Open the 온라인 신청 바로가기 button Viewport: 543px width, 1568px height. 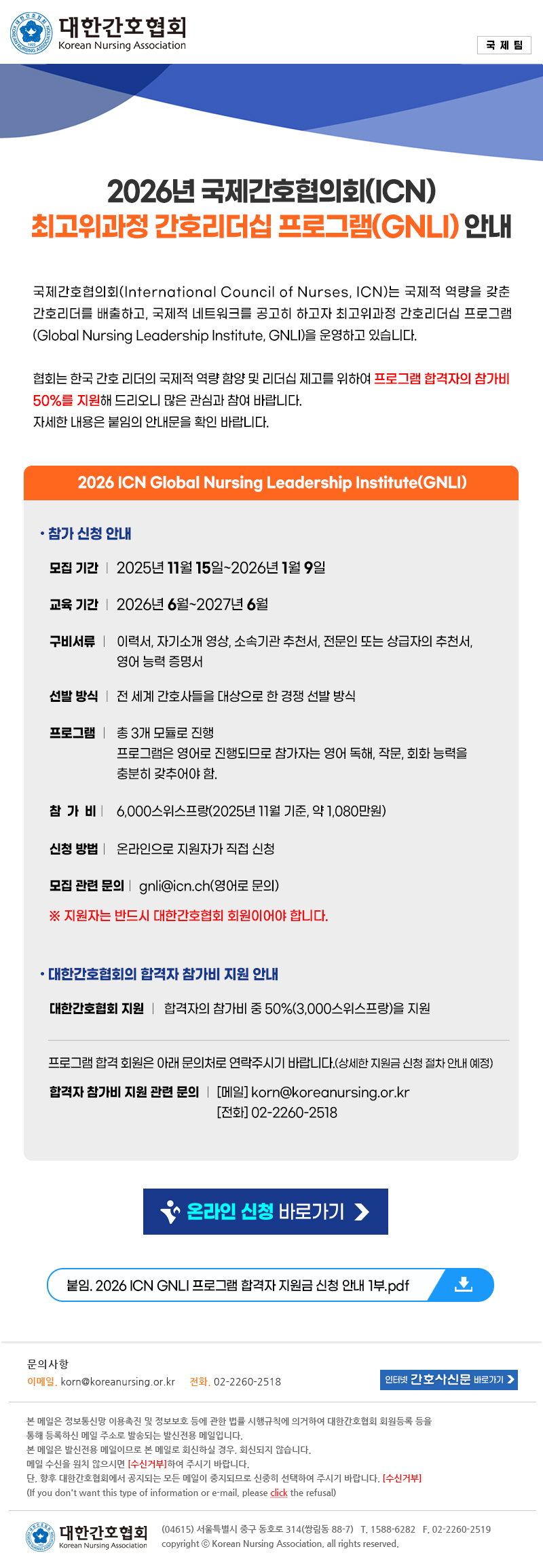[265, 1211]
